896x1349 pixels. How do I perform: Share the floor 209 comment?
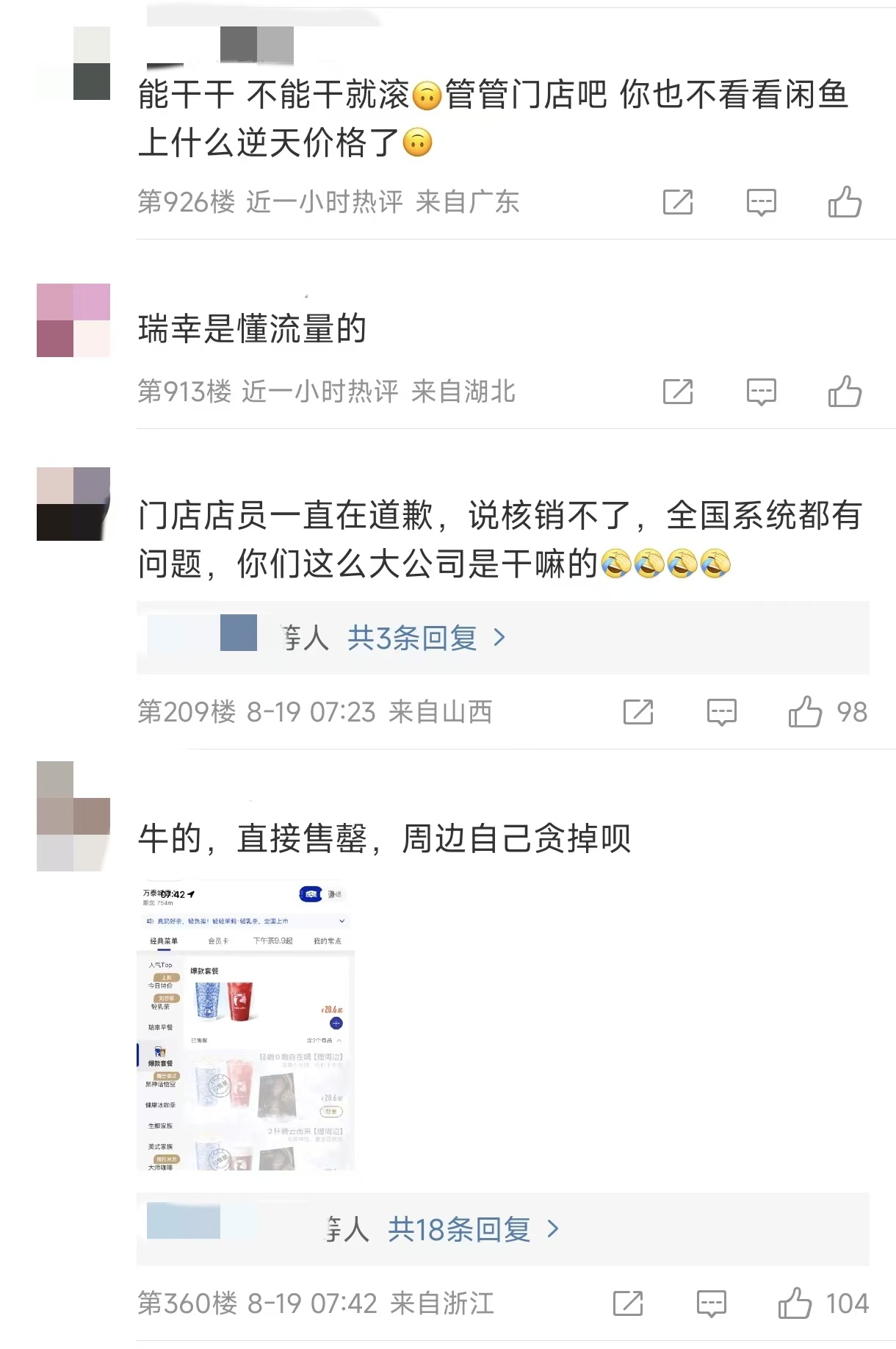(637, 712)
